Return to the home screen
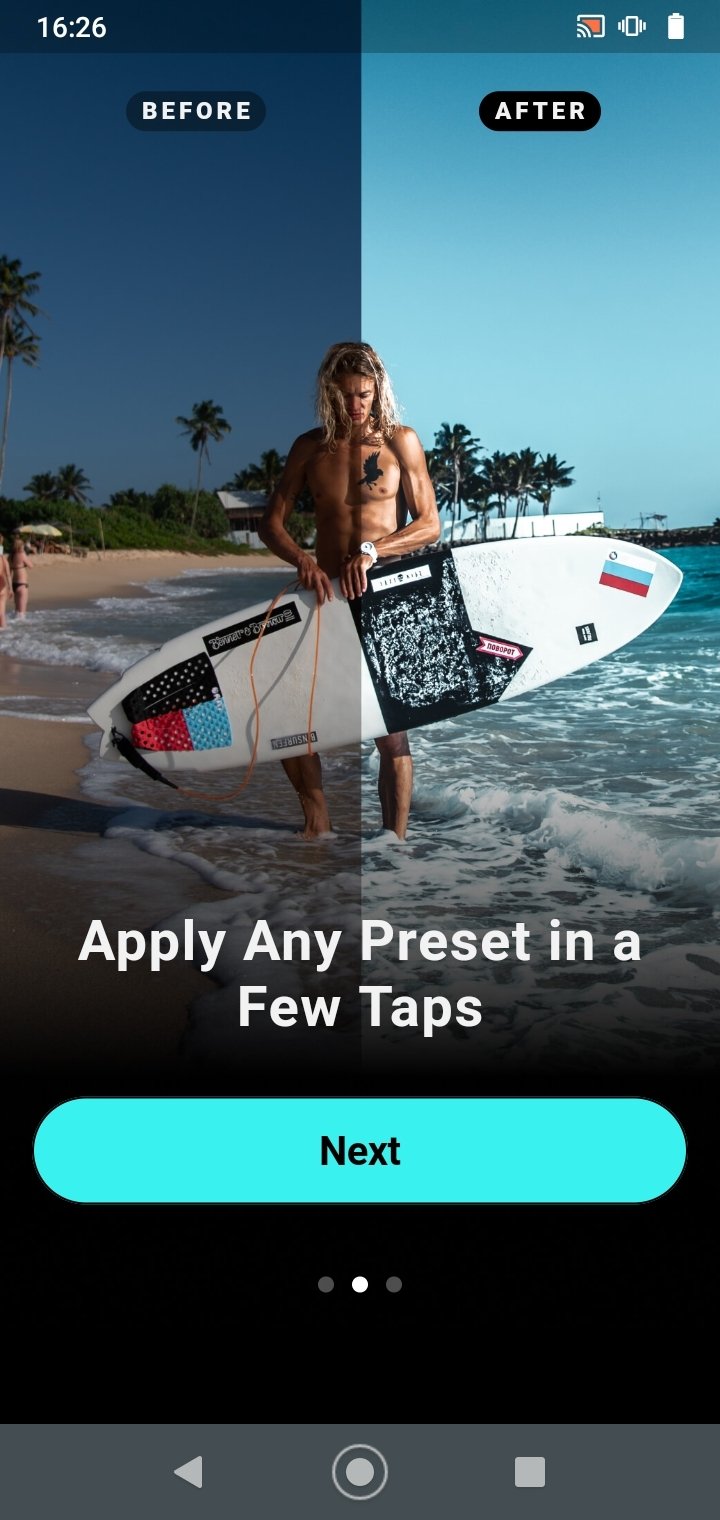 (360, 1472)
